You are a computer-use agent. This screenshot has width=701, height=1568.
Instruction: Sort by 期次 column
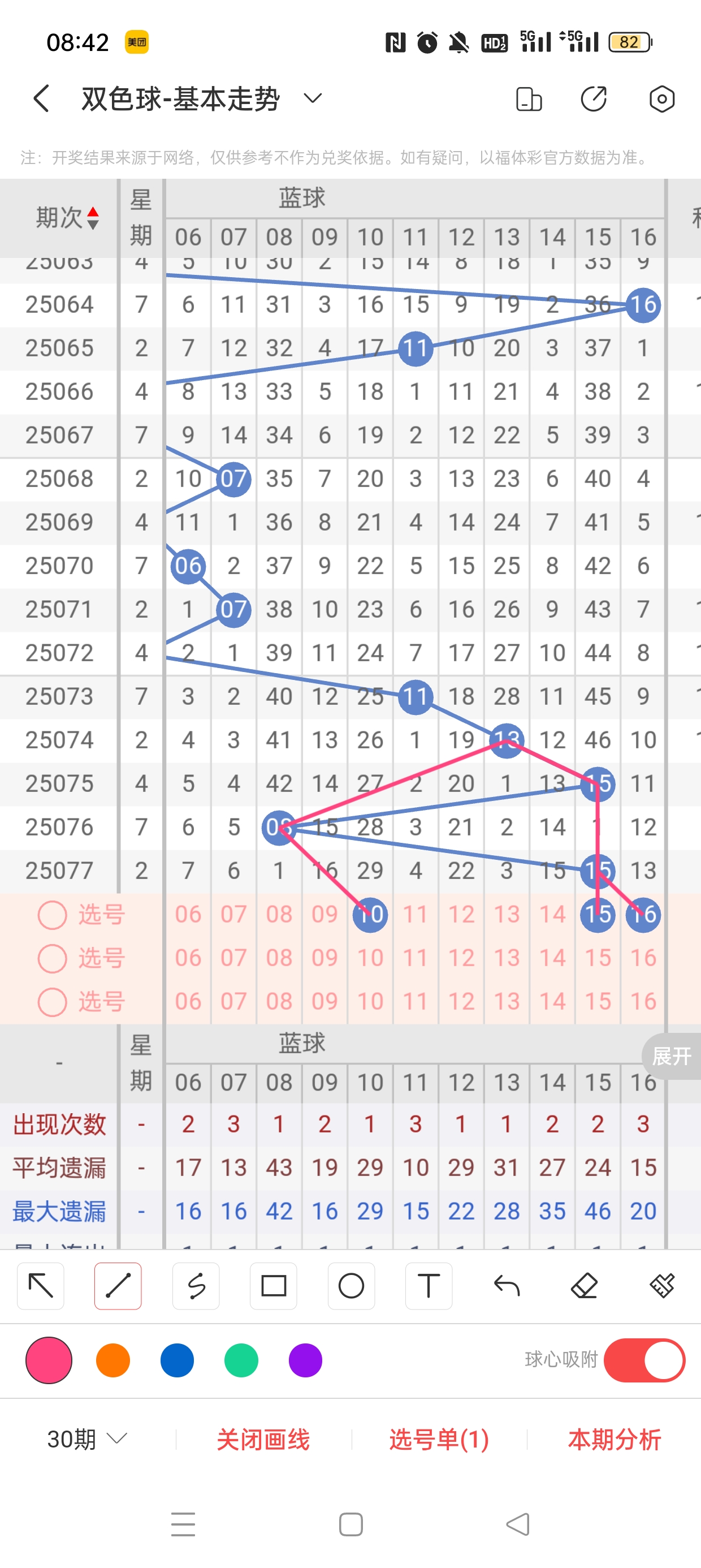point(67,217)
